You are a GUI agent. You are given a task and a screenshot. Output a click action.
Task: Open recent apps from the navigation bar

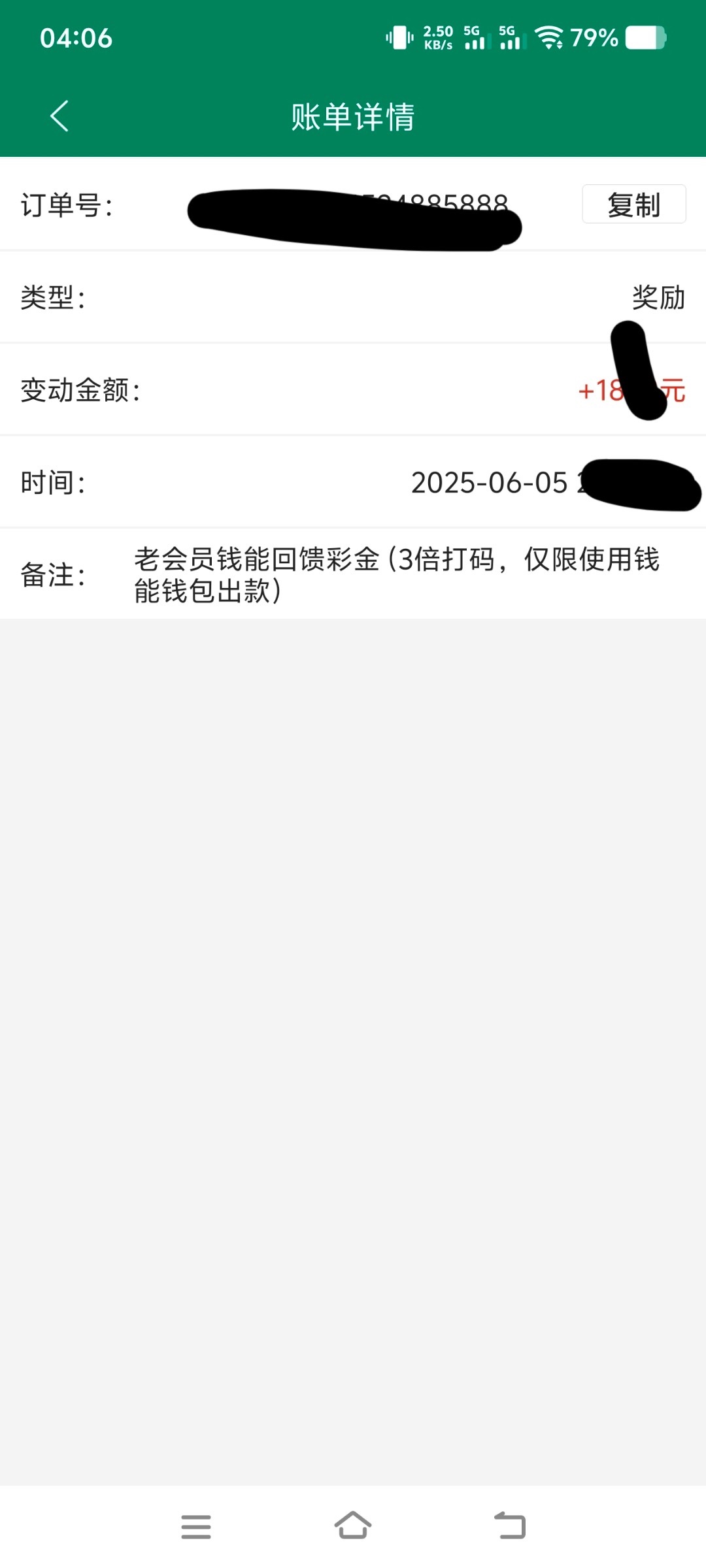196,1526
